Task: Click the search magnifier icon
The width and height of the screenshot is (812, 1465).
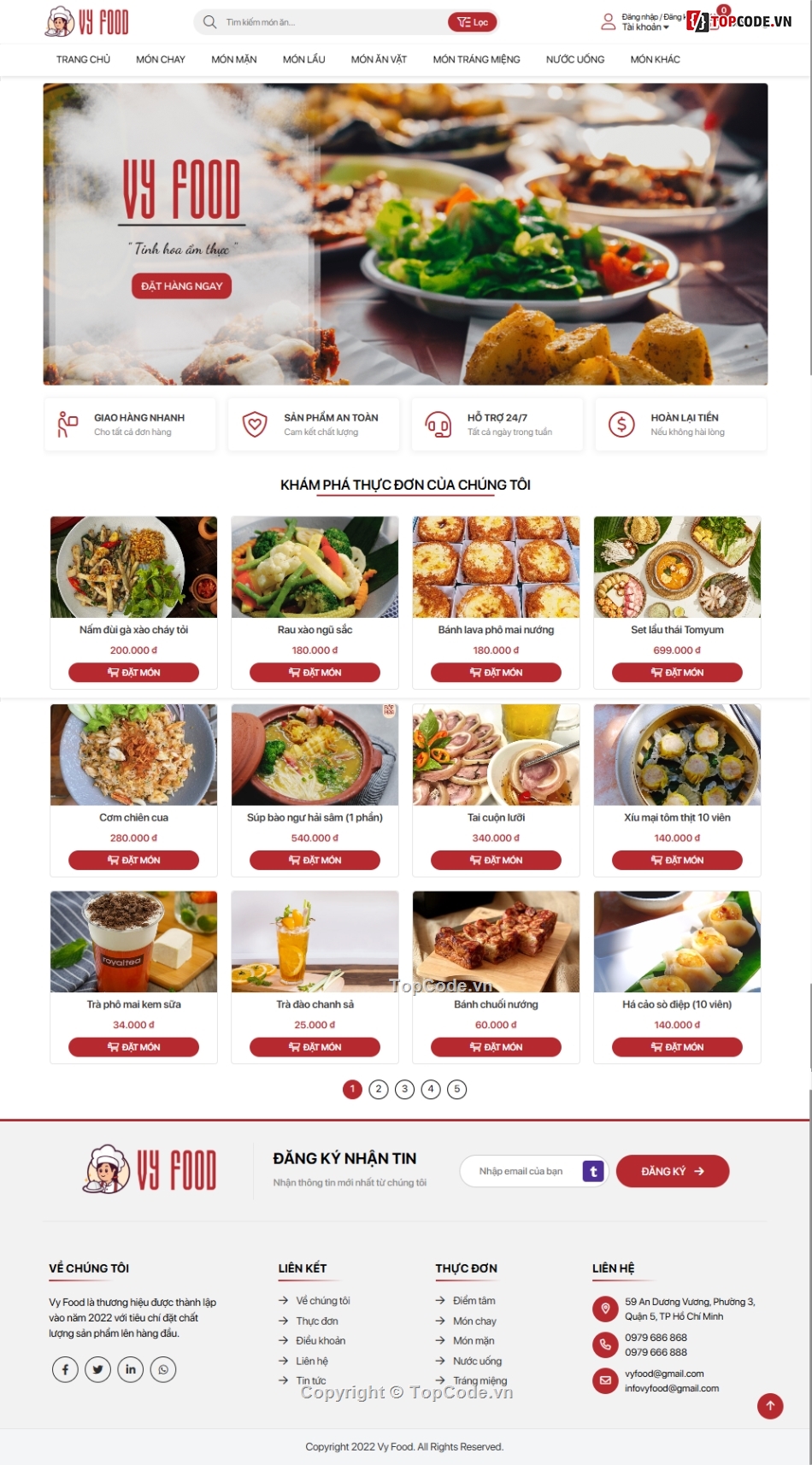Action: (210, 22)
